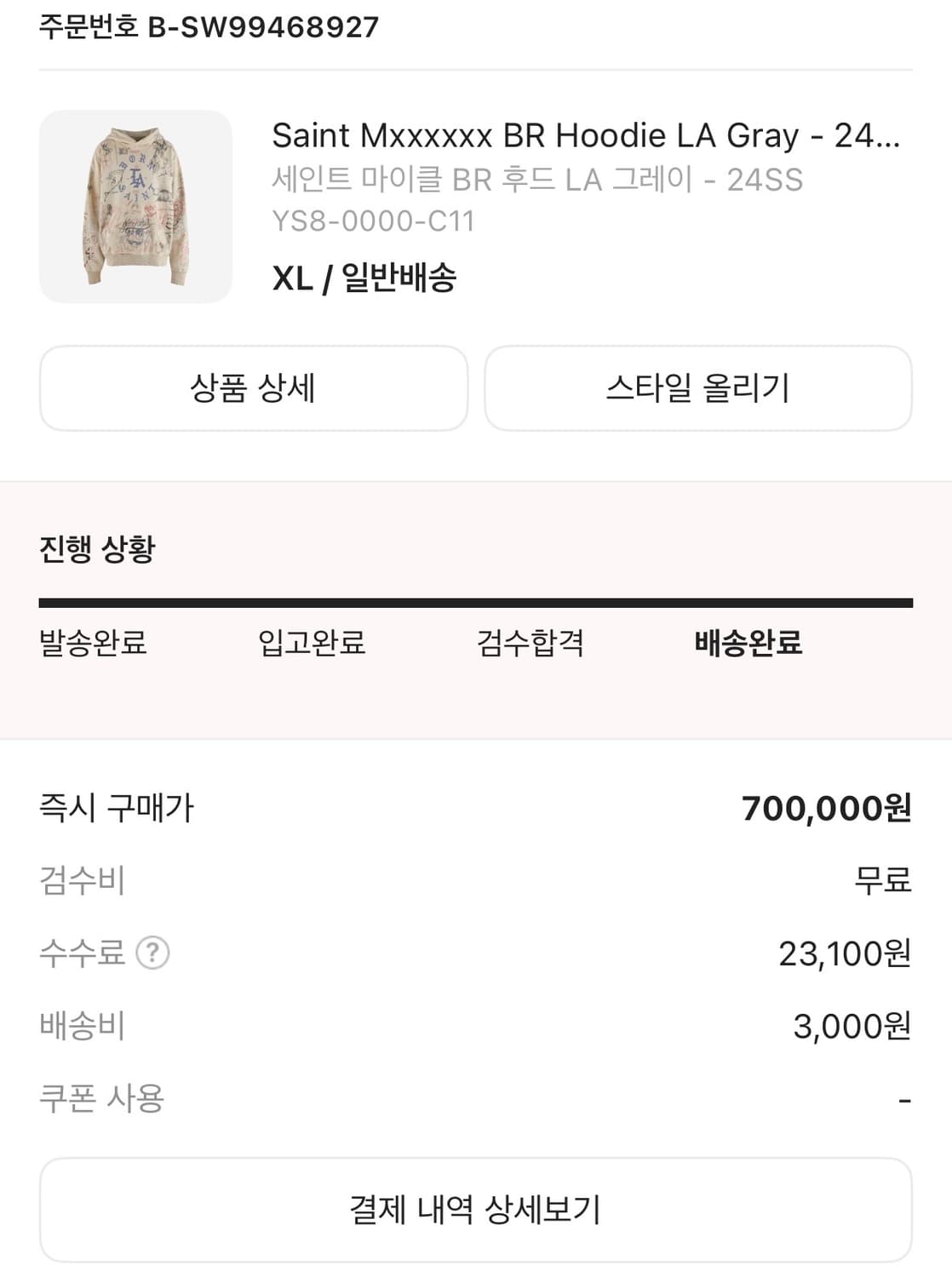This screenshot has width=952, height=1277.
Task: Open 상품 상세 product detail page
Action: (x=254, y=388)
